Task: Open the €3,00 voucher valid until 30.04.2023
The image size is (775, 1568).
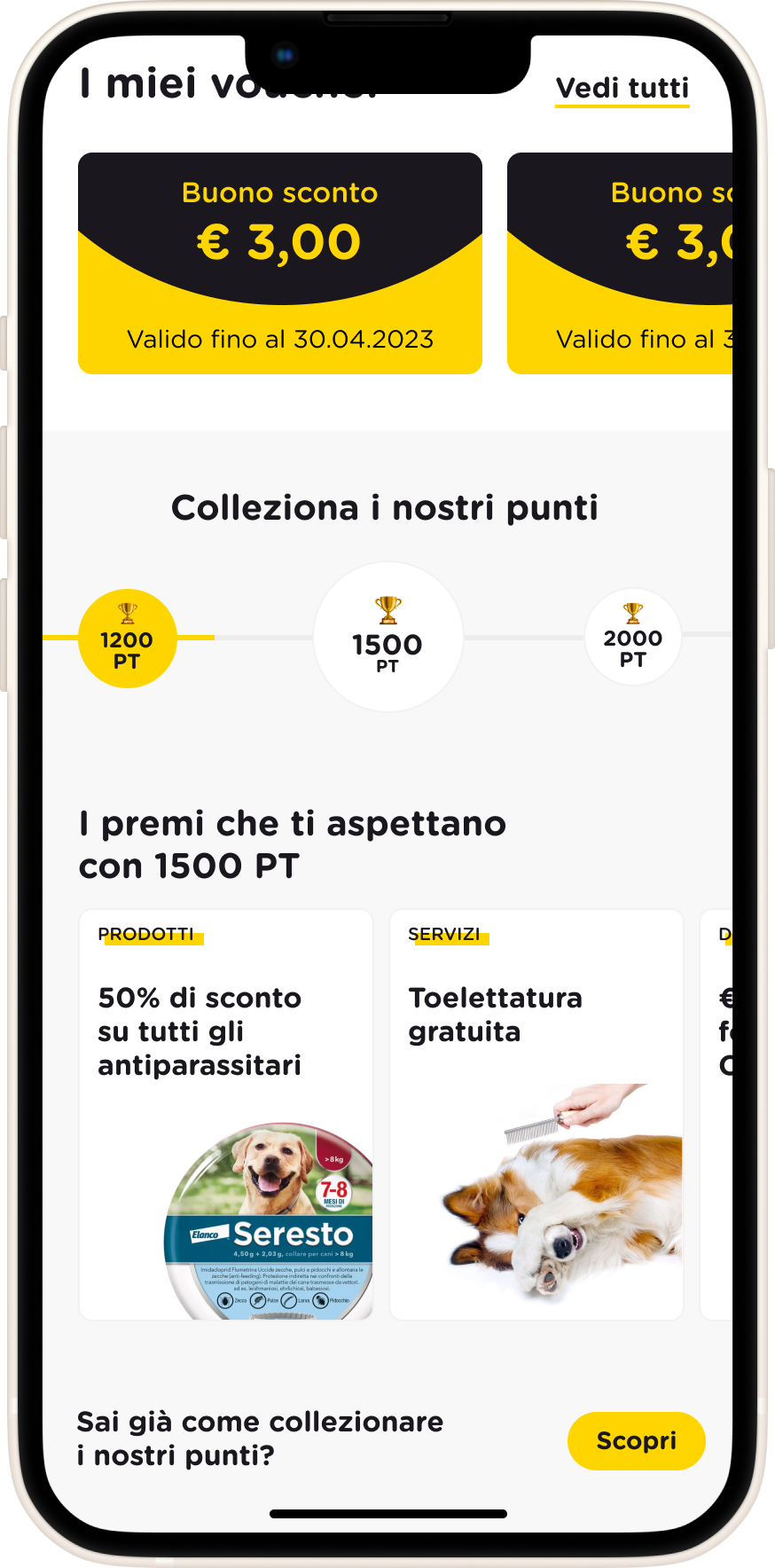Action: pyautogui.click(x=280, y=263)
